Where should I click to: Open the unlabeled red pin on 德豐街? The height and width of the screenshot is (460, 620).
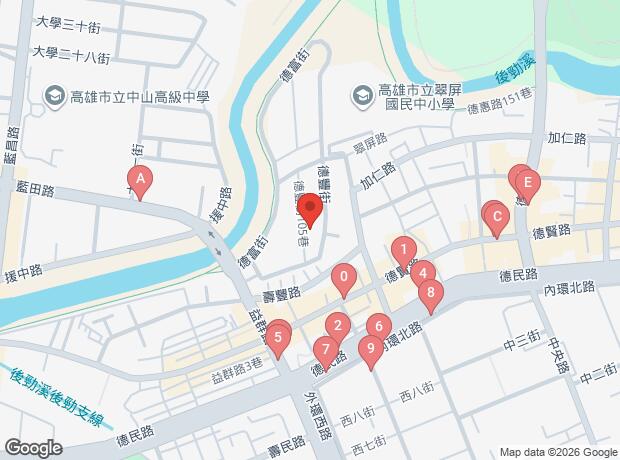[x=309, y=209]
